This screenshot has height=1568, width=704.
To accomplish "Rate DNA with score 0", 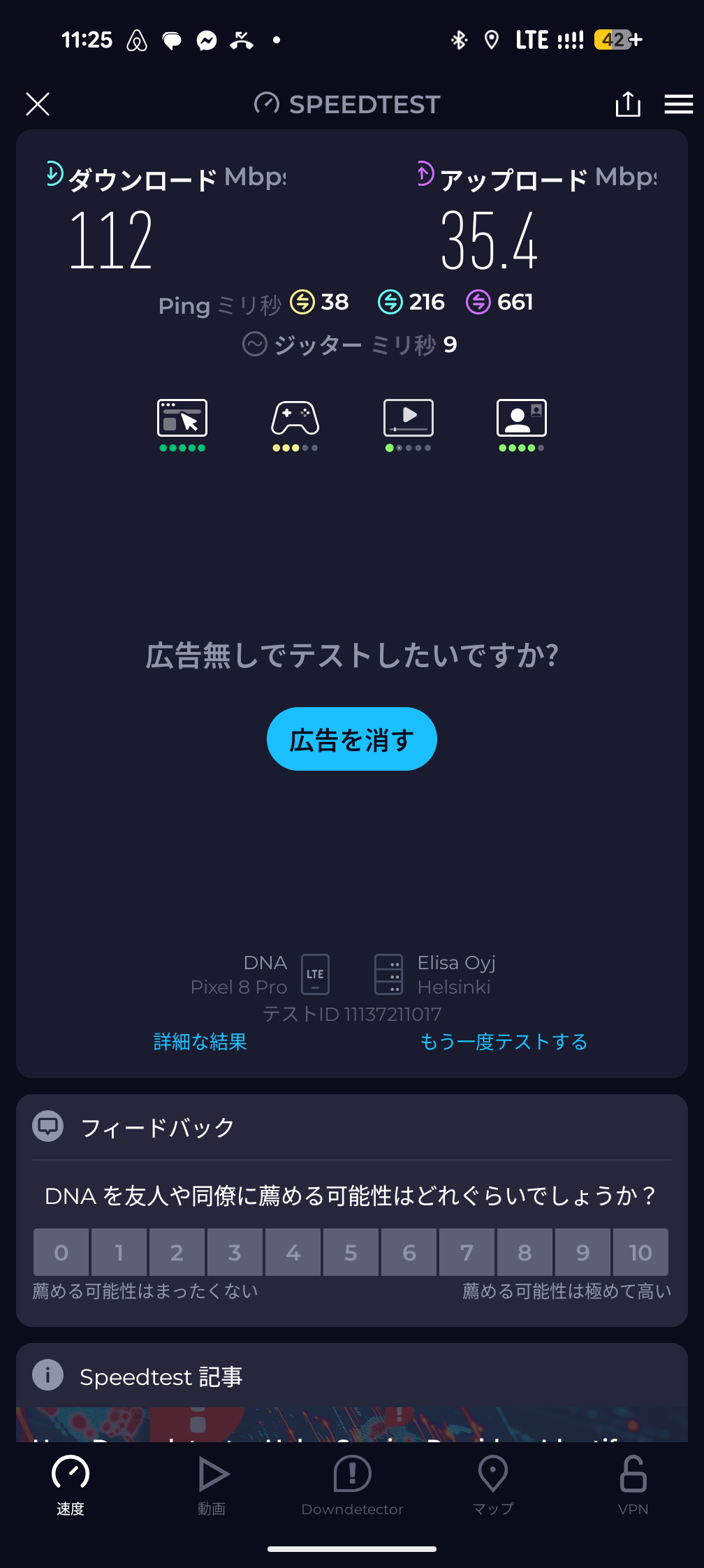I will point(61,1252).
